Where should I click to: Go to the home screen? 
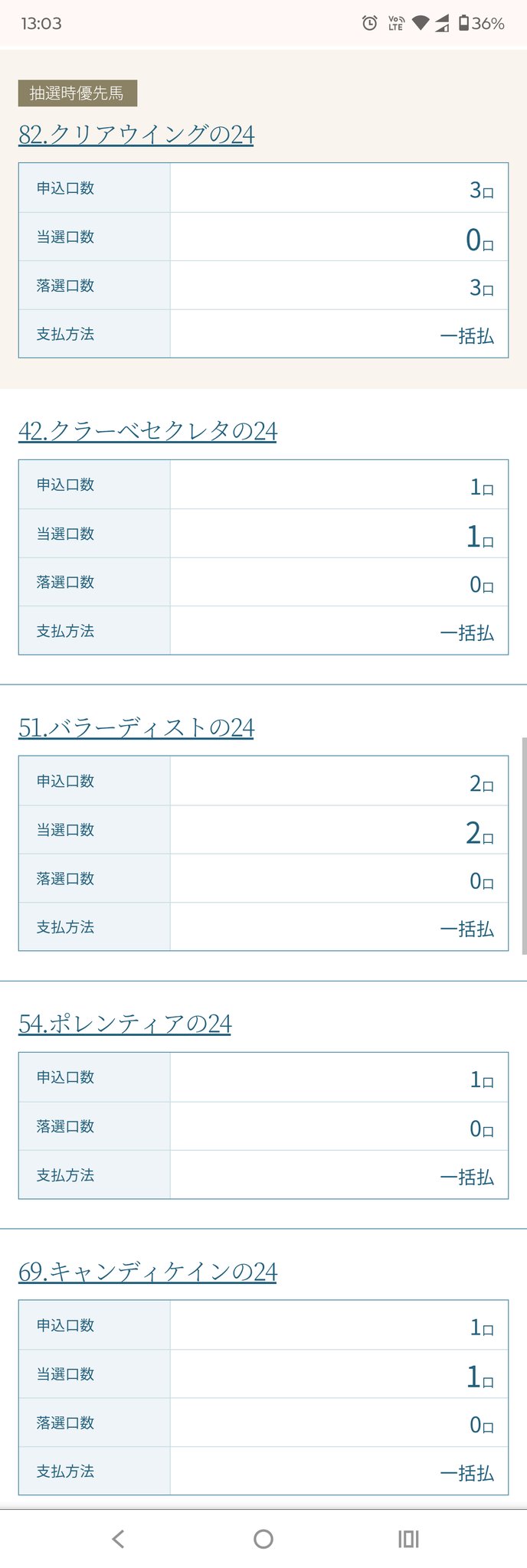pos(263,1538)
